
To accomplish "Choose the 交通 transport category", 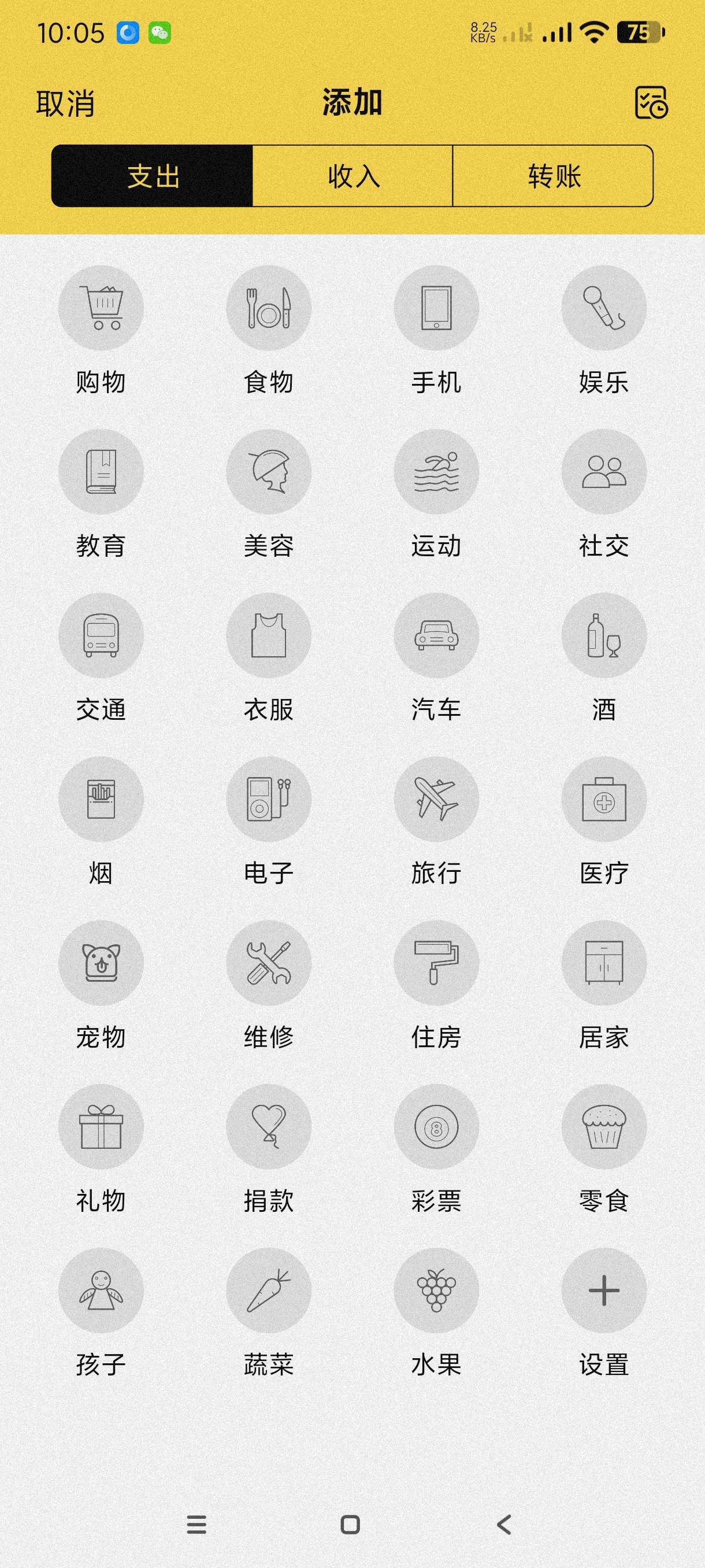I will pyautogui.click(x=101, y=635).
